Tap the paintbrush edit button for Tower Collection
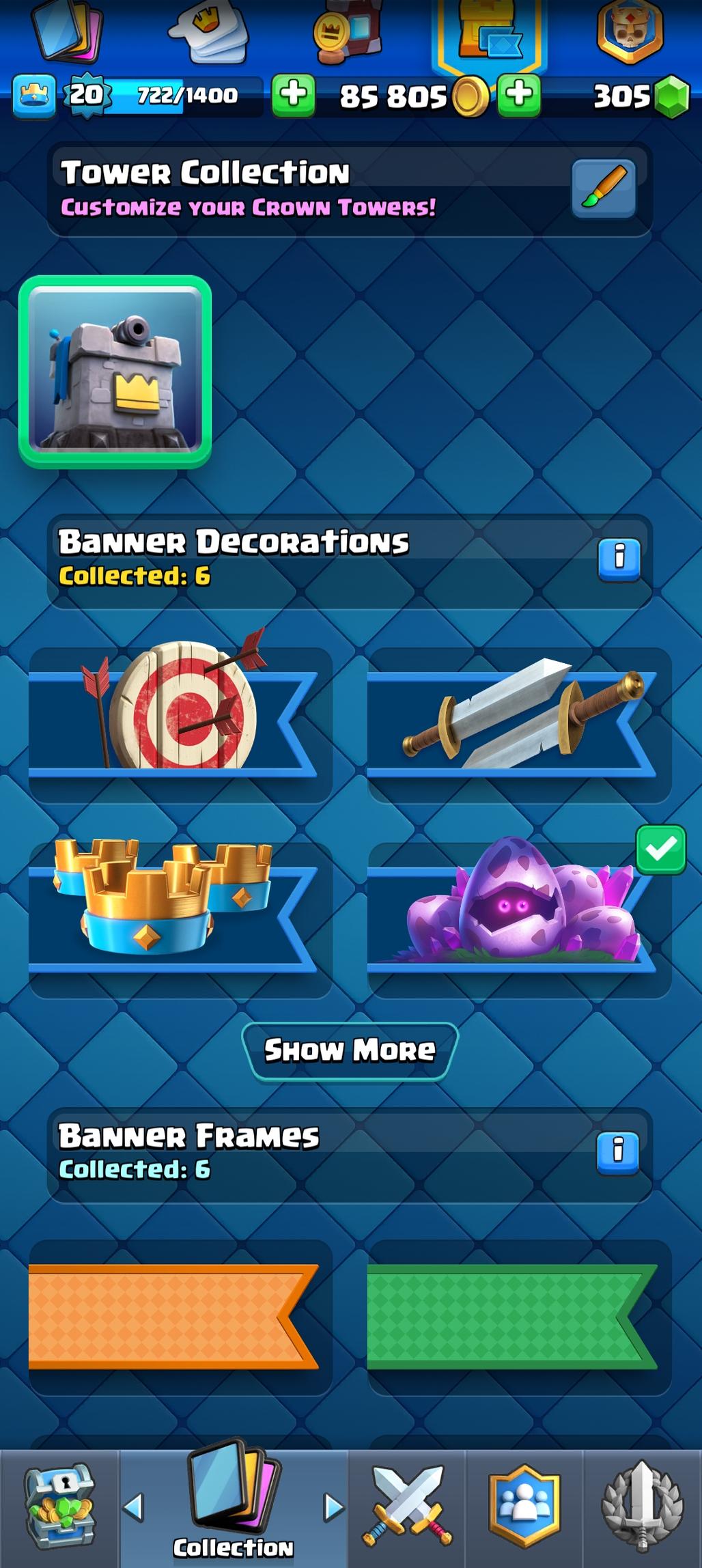Screen dimensions: 702x1568 coord(604,188)
